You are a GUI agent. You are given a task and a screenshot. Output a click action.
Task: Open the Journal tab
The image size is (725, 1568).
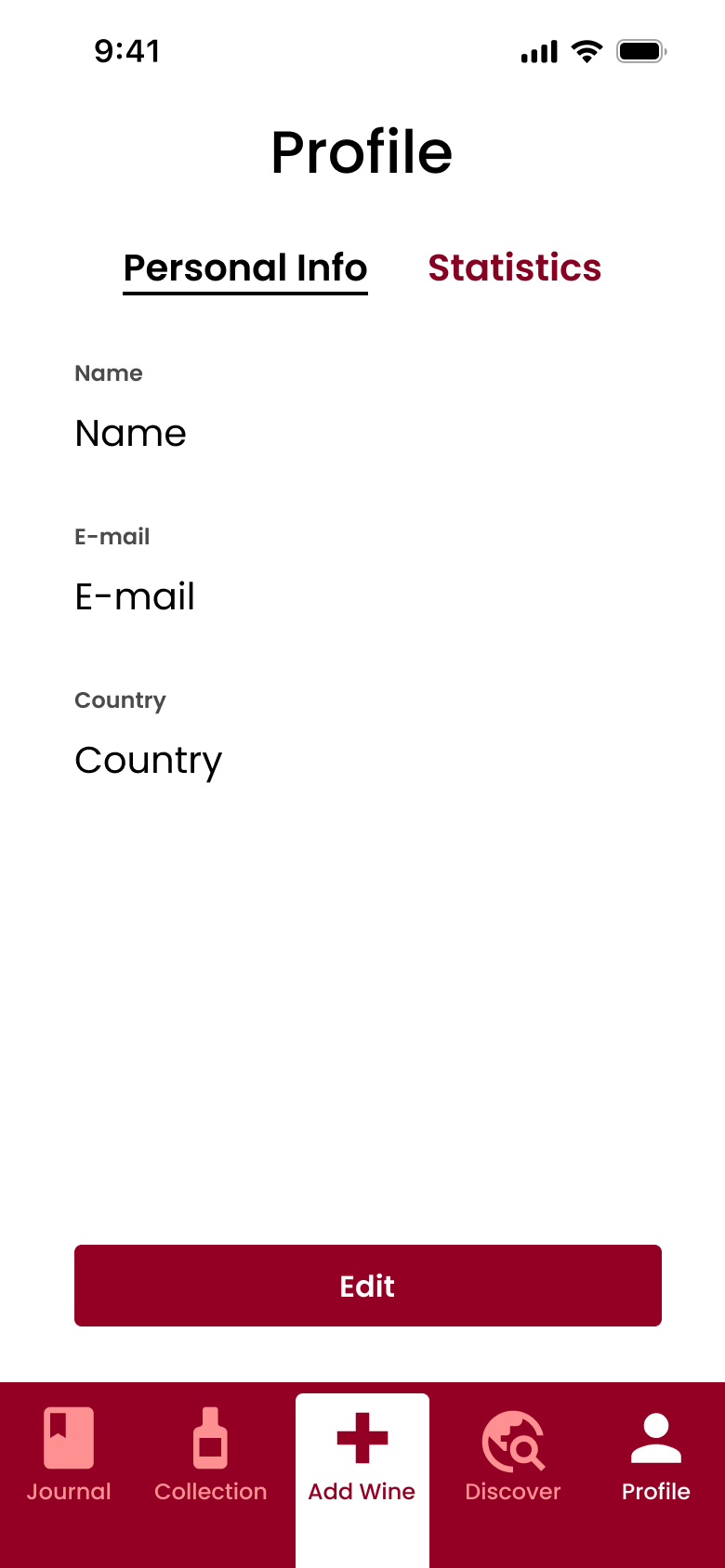tap(69, 1456)
